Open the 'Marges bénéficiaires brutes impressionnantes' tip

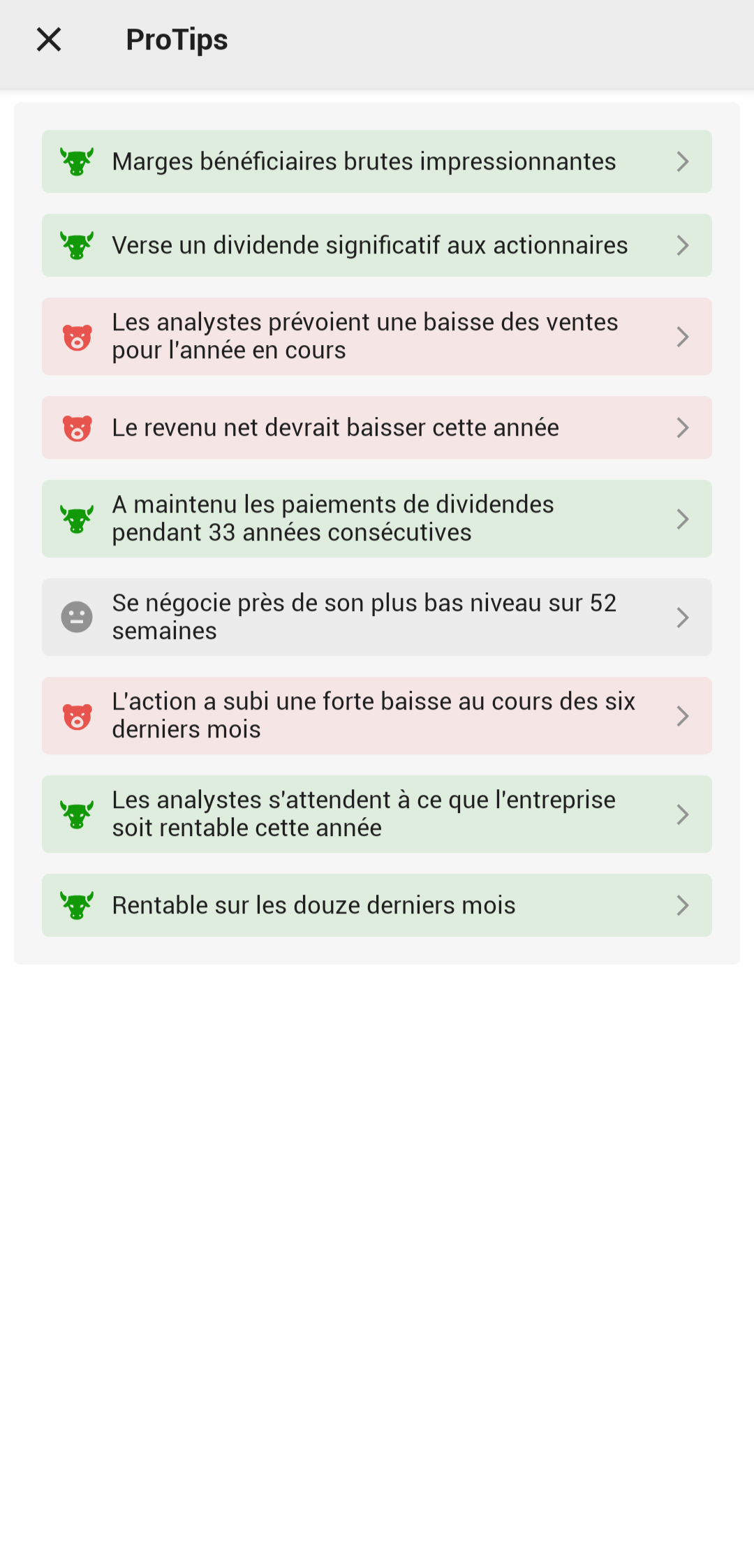pyautogui.click(x=377, y=161)
